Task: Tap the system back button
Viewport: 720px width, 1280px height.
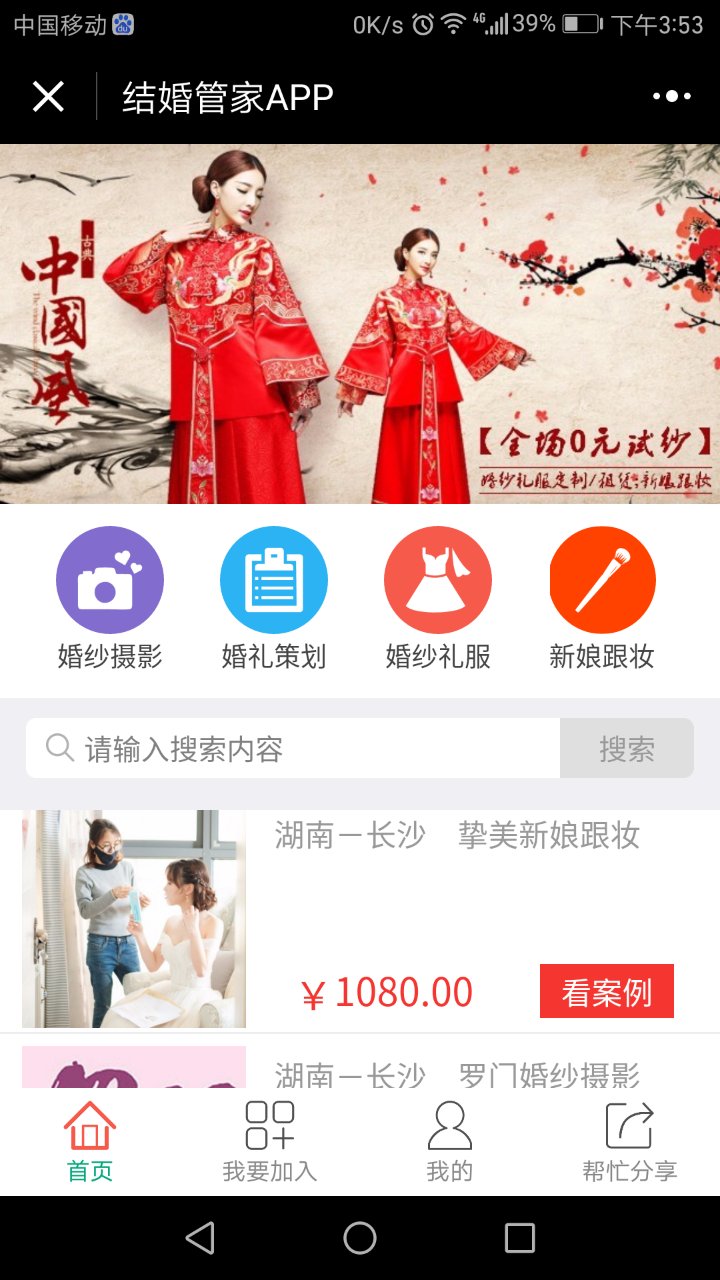Action: click(200, 1238)
